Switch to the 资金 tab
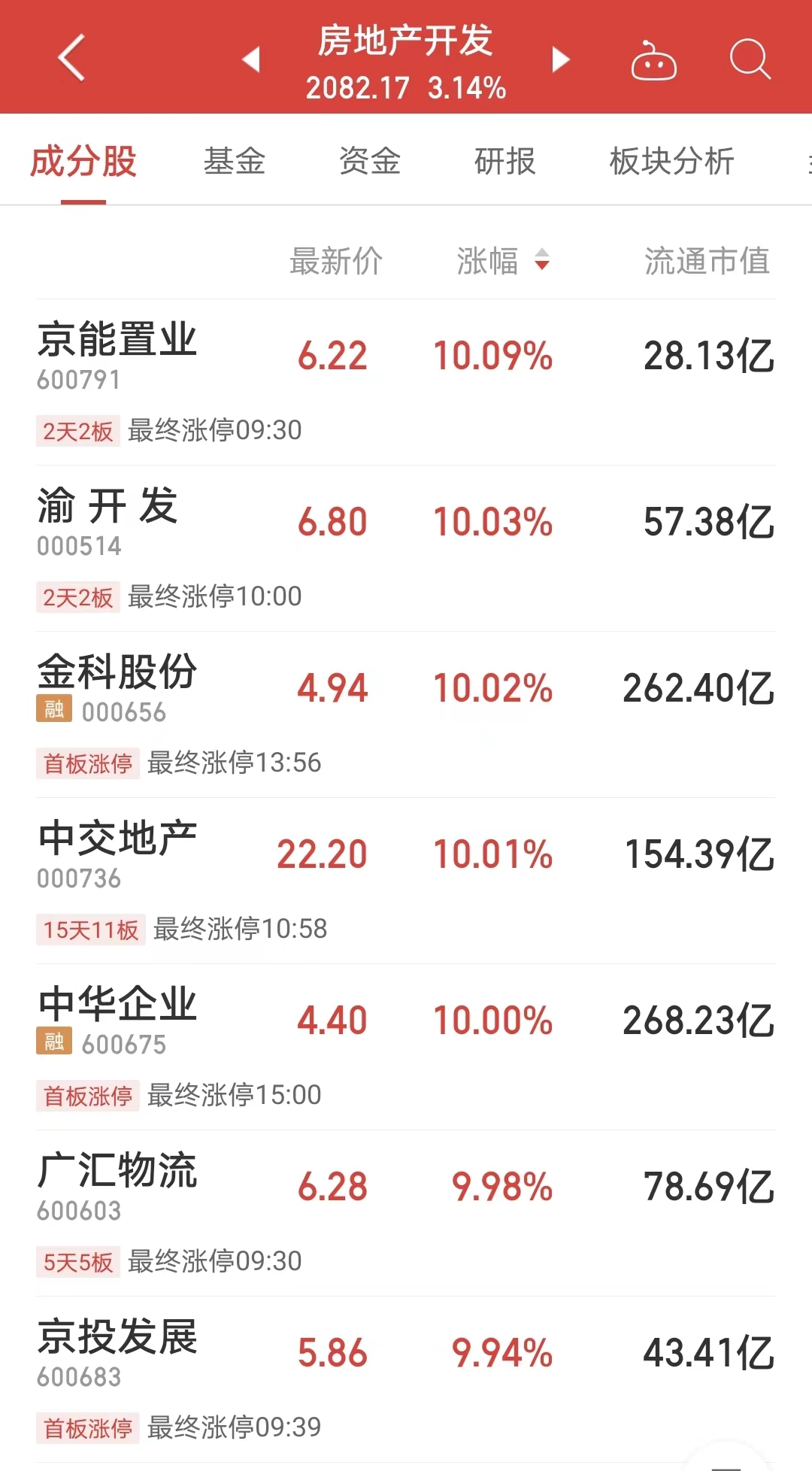The image size is (812, 1471). 370,161
